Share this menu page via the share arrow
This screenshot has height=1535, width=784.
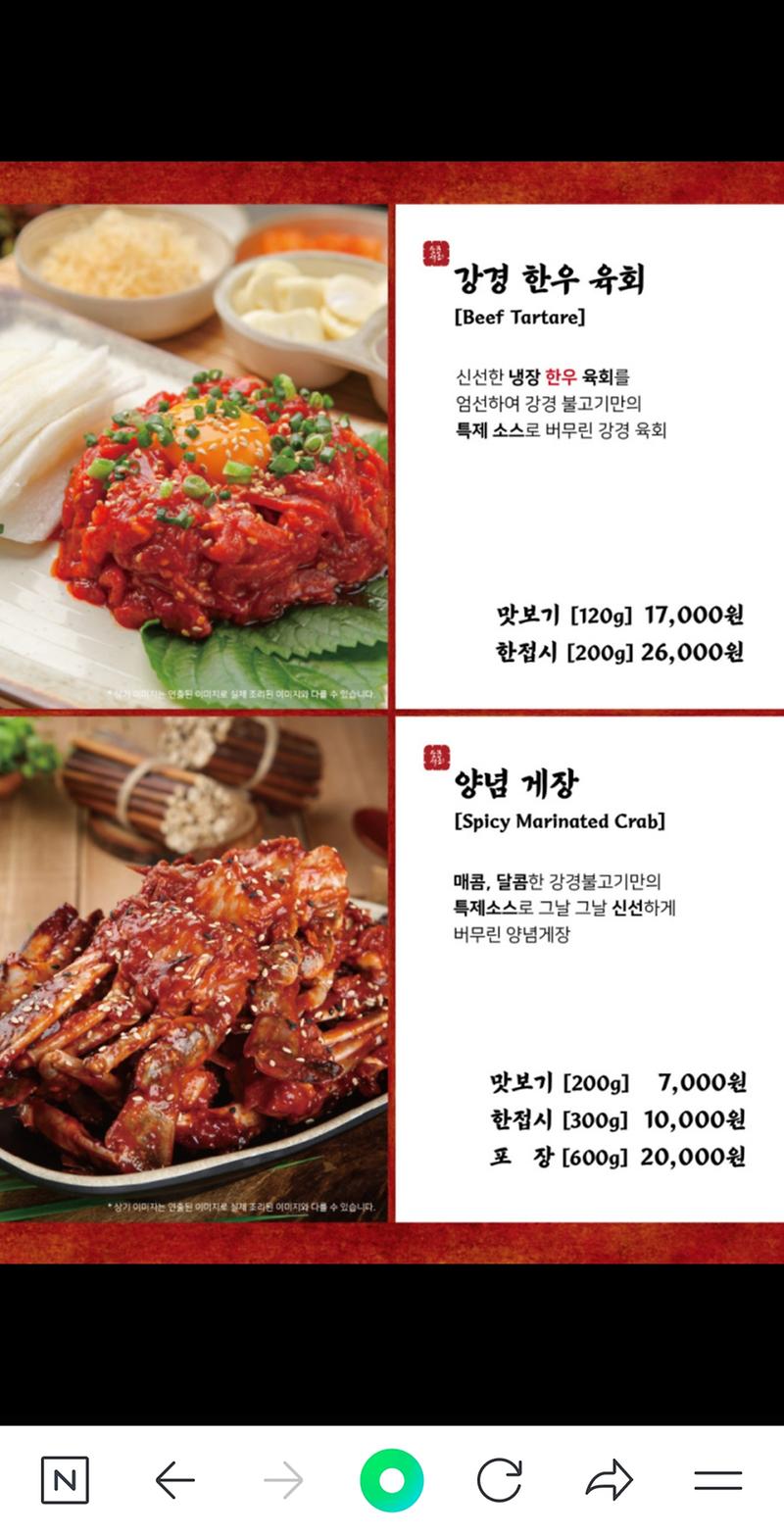pos(608,1480)
